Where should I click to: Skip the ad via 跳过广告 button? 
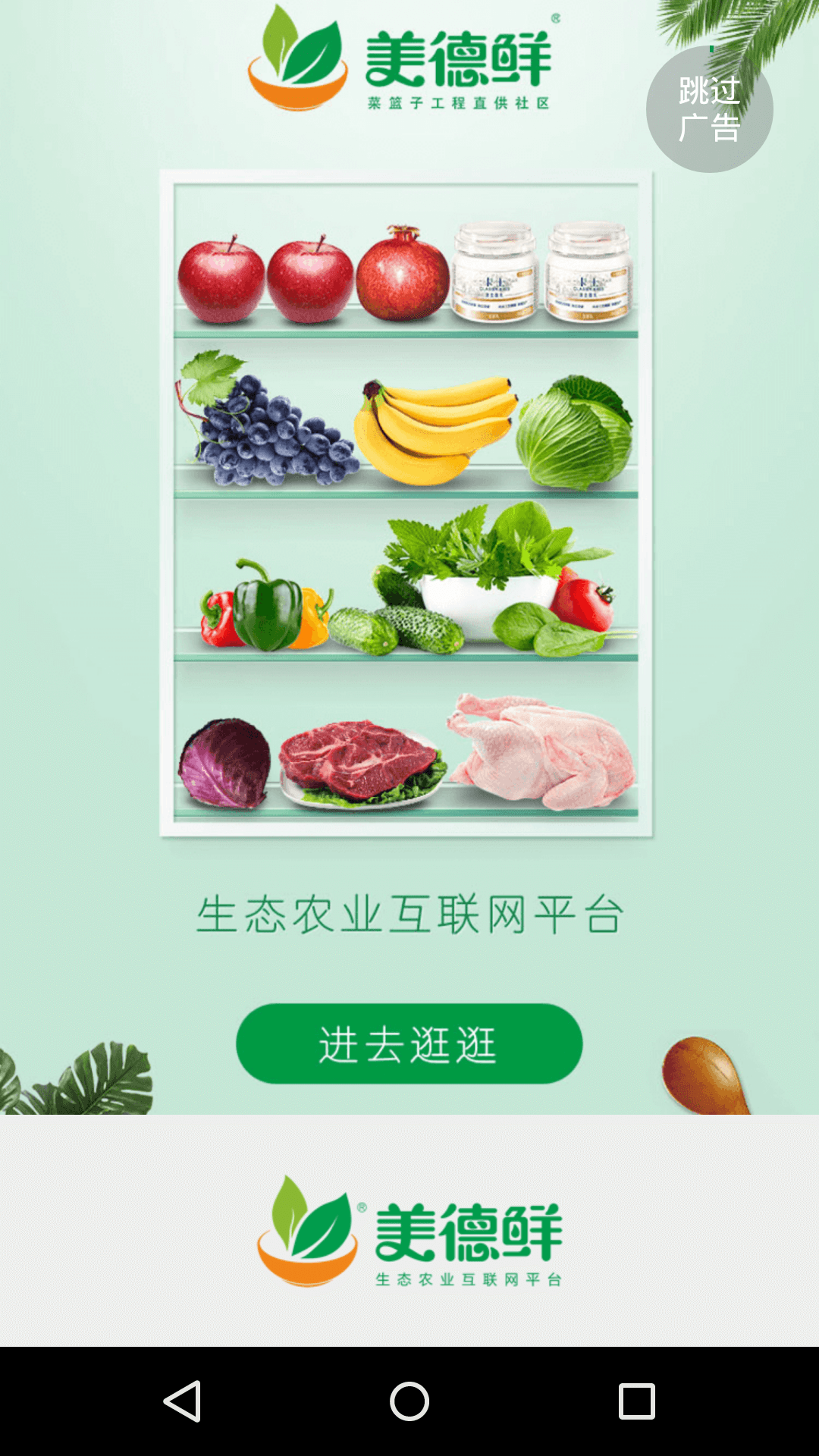click(x=710, y=109)
